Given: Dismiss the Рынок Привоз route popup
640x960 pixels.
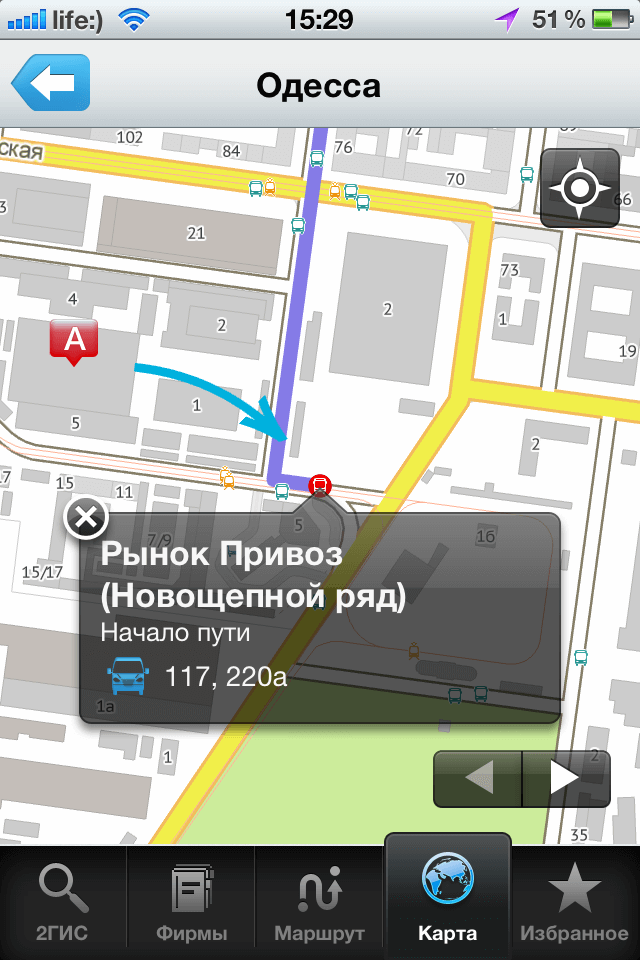Looking at the screenshot, I should 86,518.
